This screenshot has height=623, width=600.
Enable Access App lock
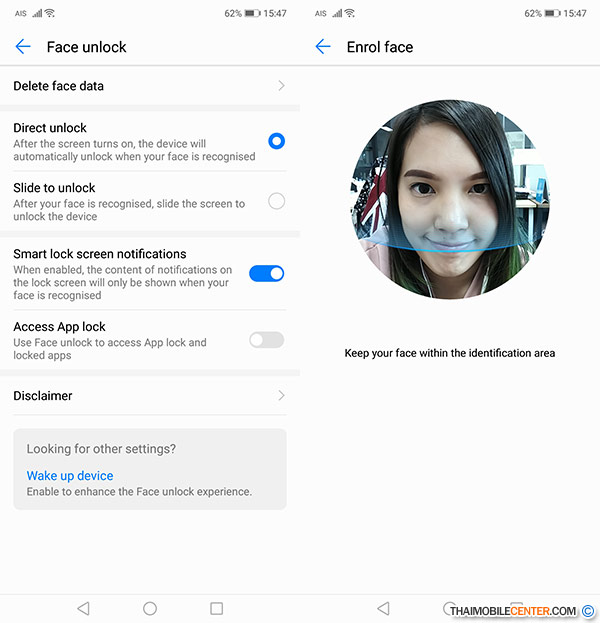[266, 340]
